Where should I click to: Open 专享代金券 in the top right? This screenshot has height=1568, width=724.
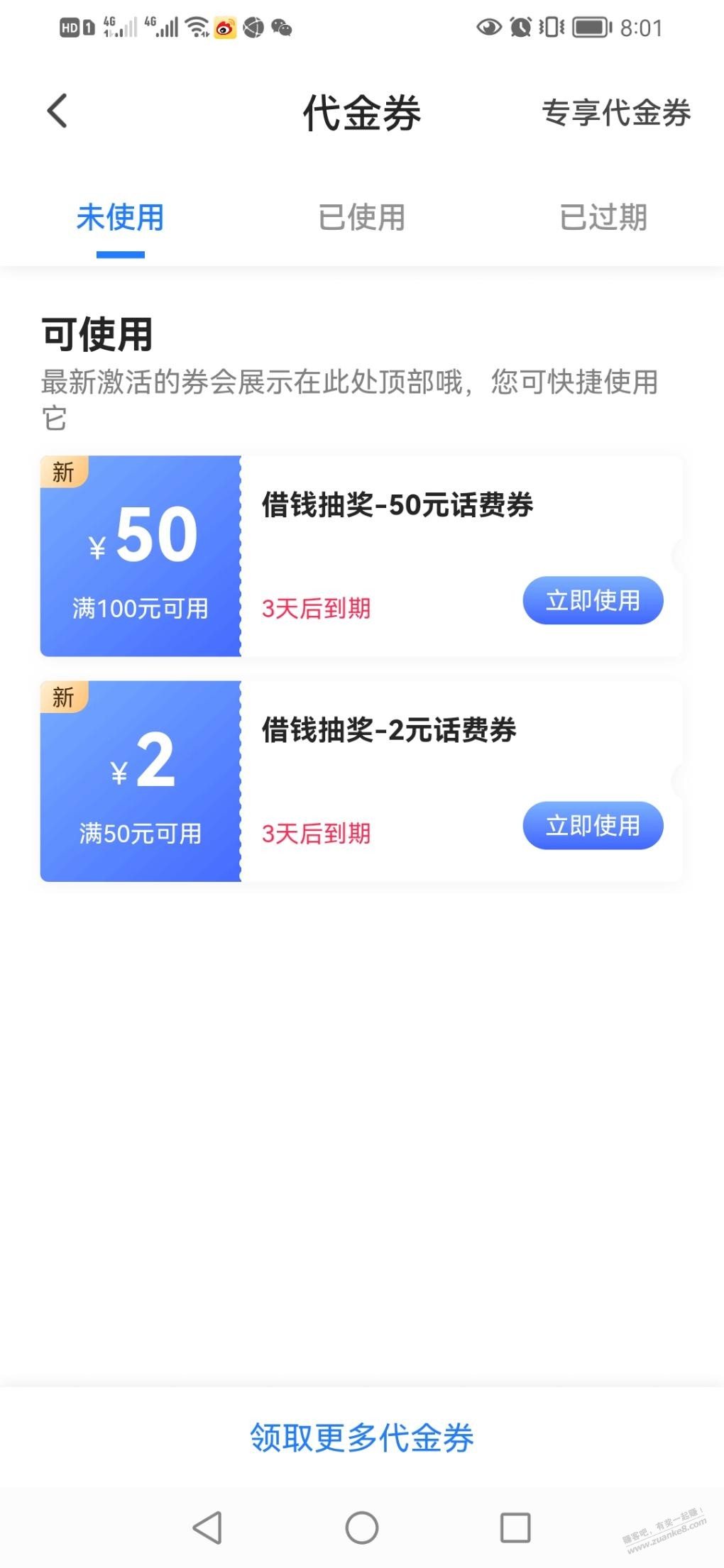click(615, 113)
